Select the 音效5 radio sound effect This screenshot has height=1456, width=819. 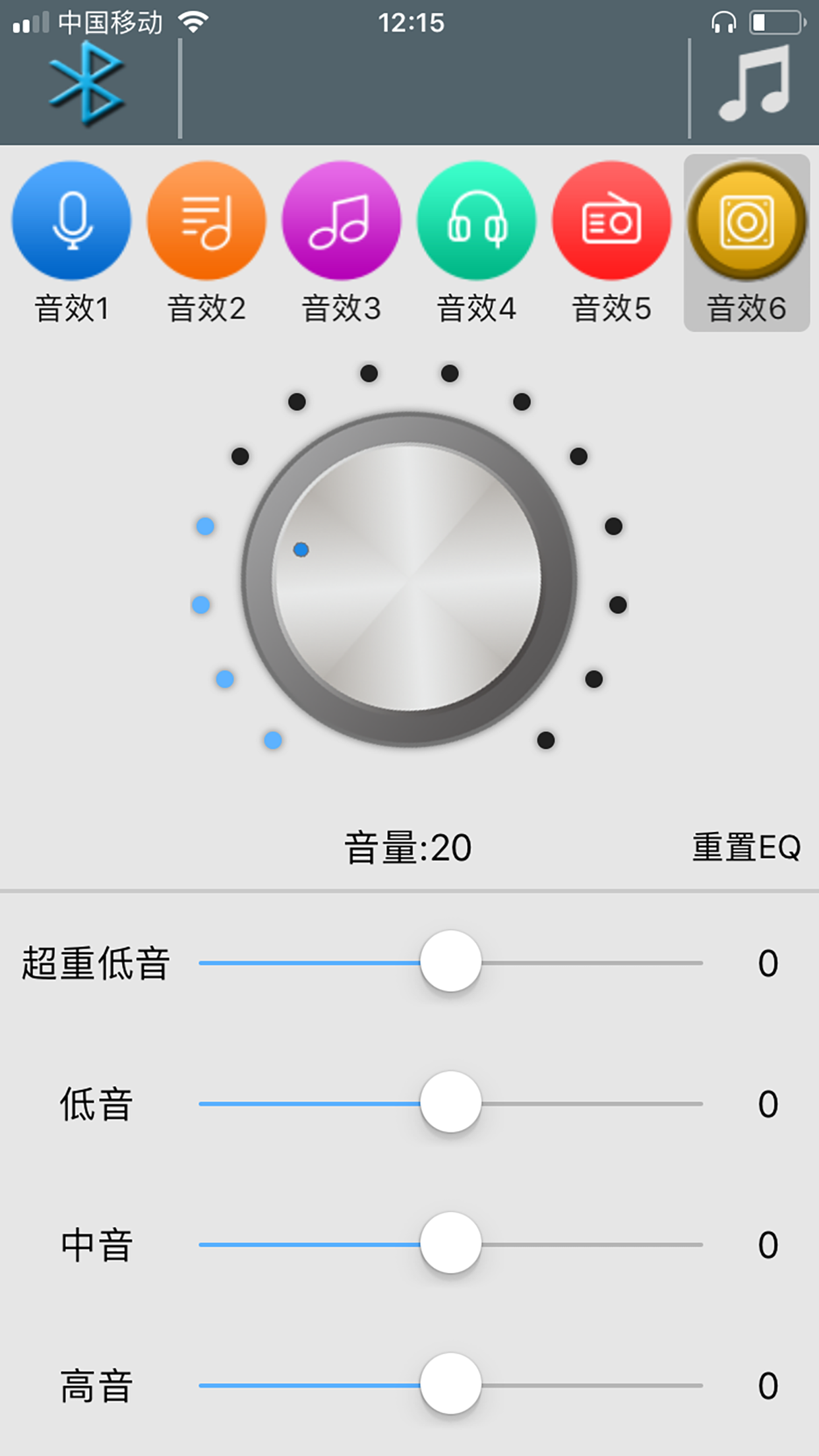[x=611, y=220]
